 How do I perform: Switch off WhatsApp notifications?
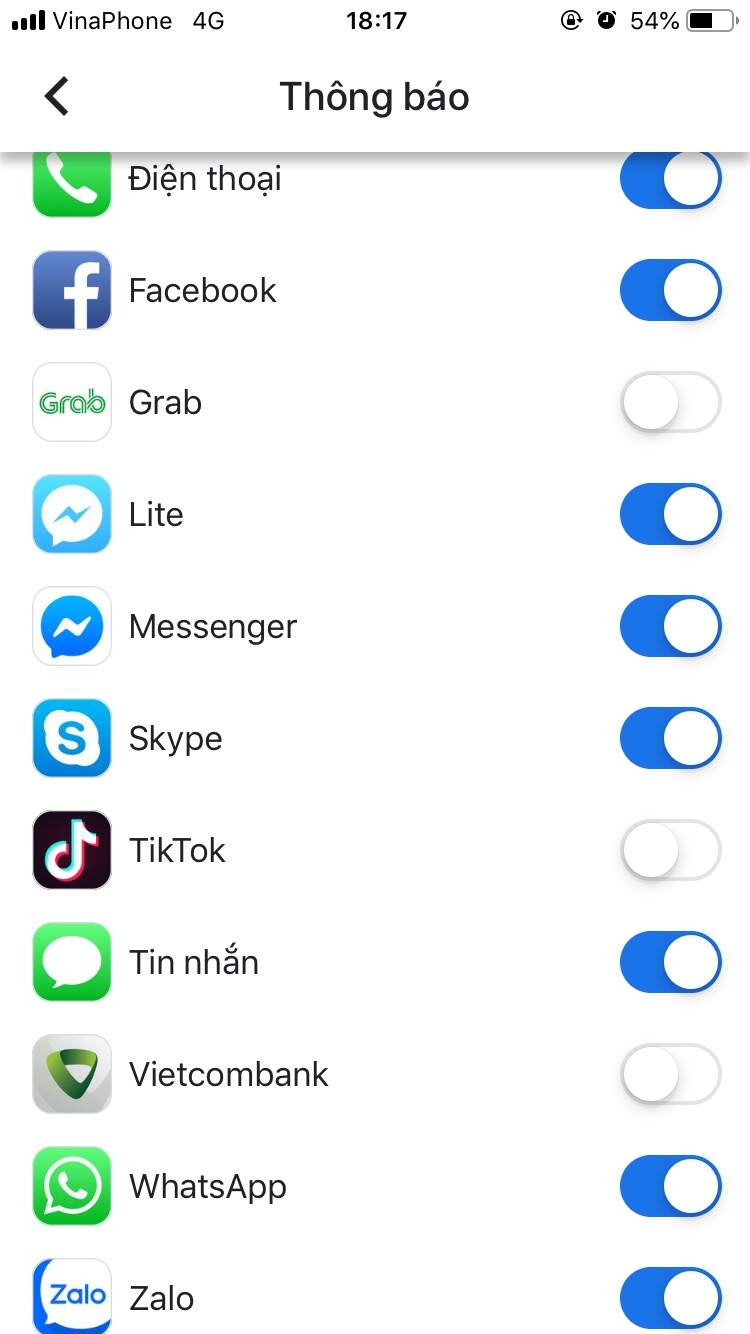tap(670, 1186)
